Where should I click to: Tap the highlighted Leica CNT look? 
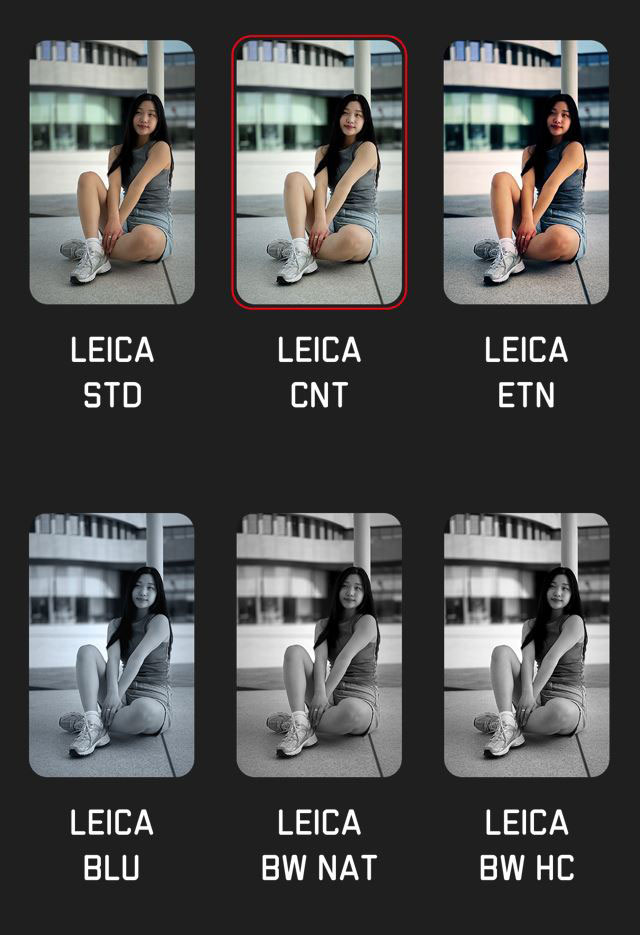pos(319,172)
